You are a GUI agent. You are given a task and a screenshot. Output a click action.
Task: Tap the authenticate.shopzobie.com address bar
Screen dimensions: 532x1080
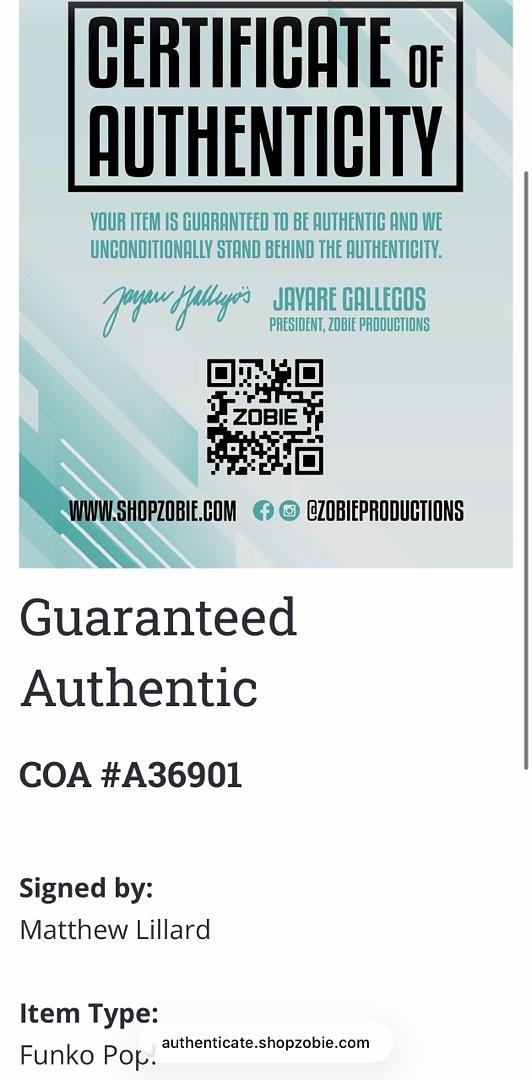coord(266,1042)
